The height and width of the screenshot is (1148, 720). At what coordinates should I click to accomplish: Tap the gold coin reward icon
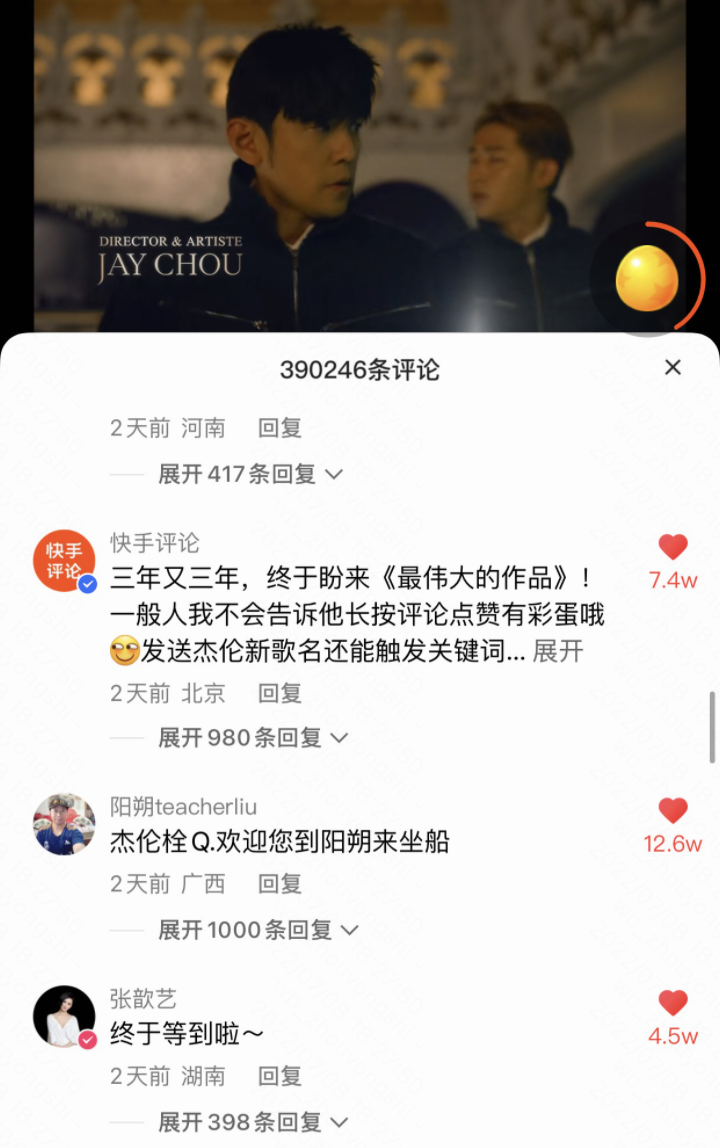[646, 275]
